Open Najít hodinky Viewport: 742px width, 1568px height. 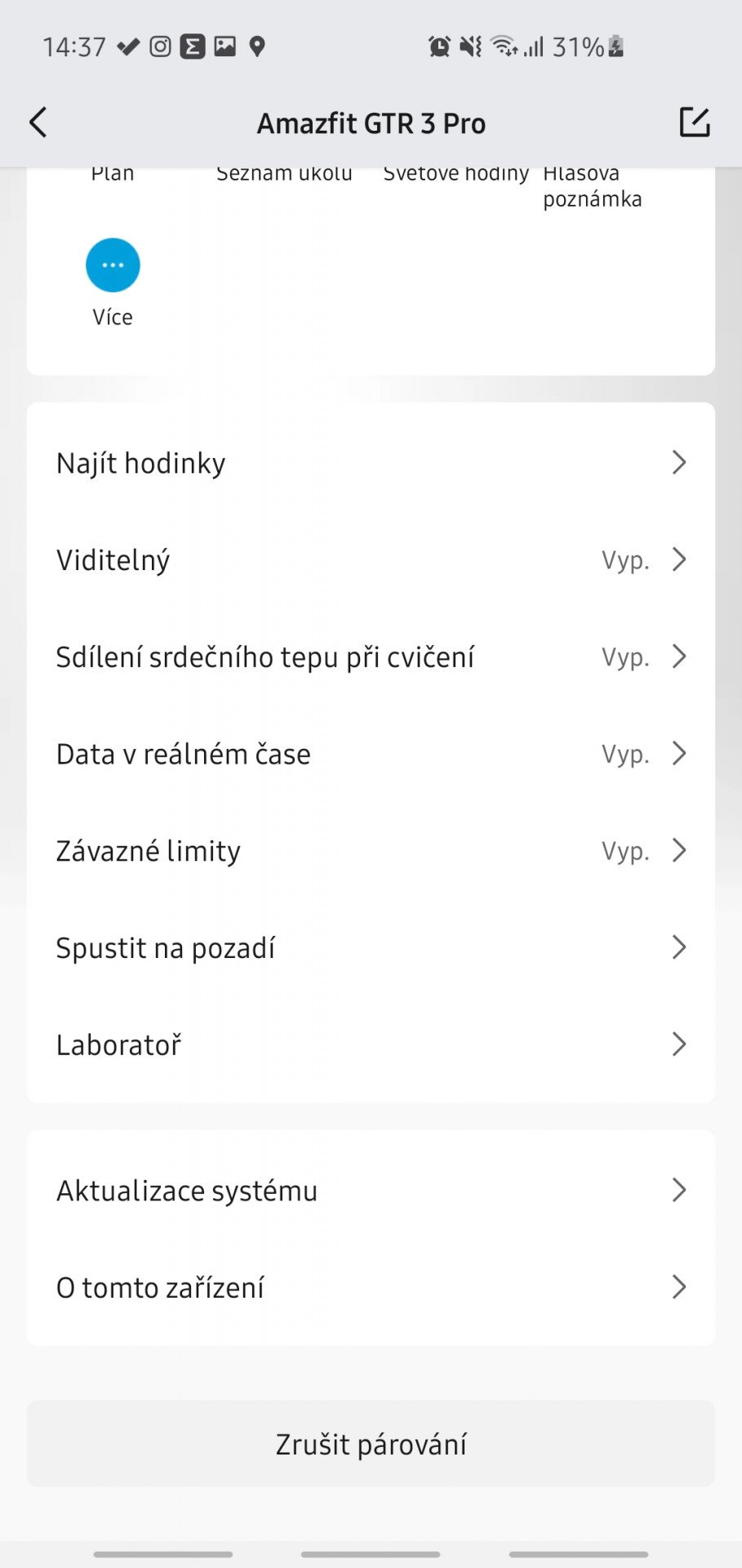click(x=371, y=463)
